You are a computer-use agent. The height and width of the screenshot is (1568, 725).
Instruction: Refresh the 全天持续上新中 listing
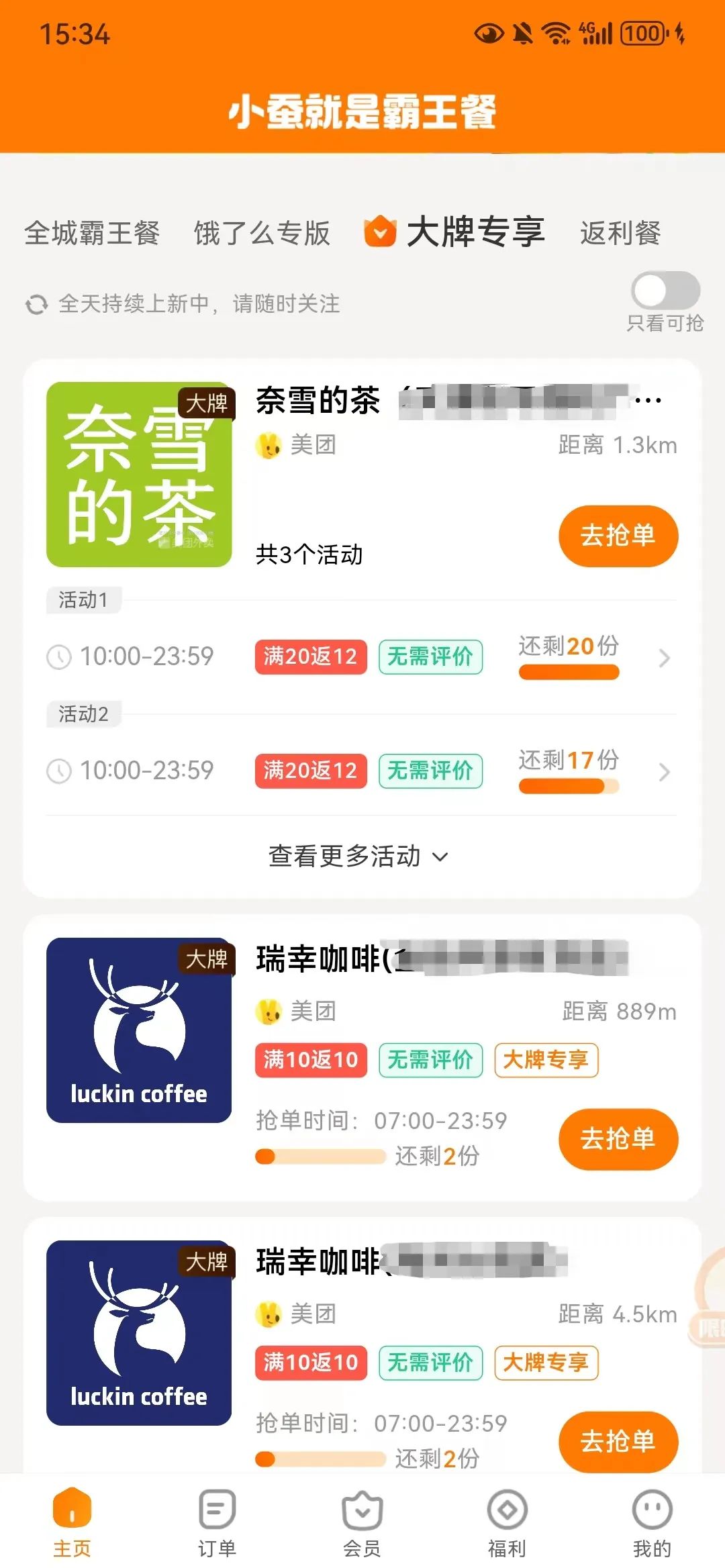[x=37, y=305]
